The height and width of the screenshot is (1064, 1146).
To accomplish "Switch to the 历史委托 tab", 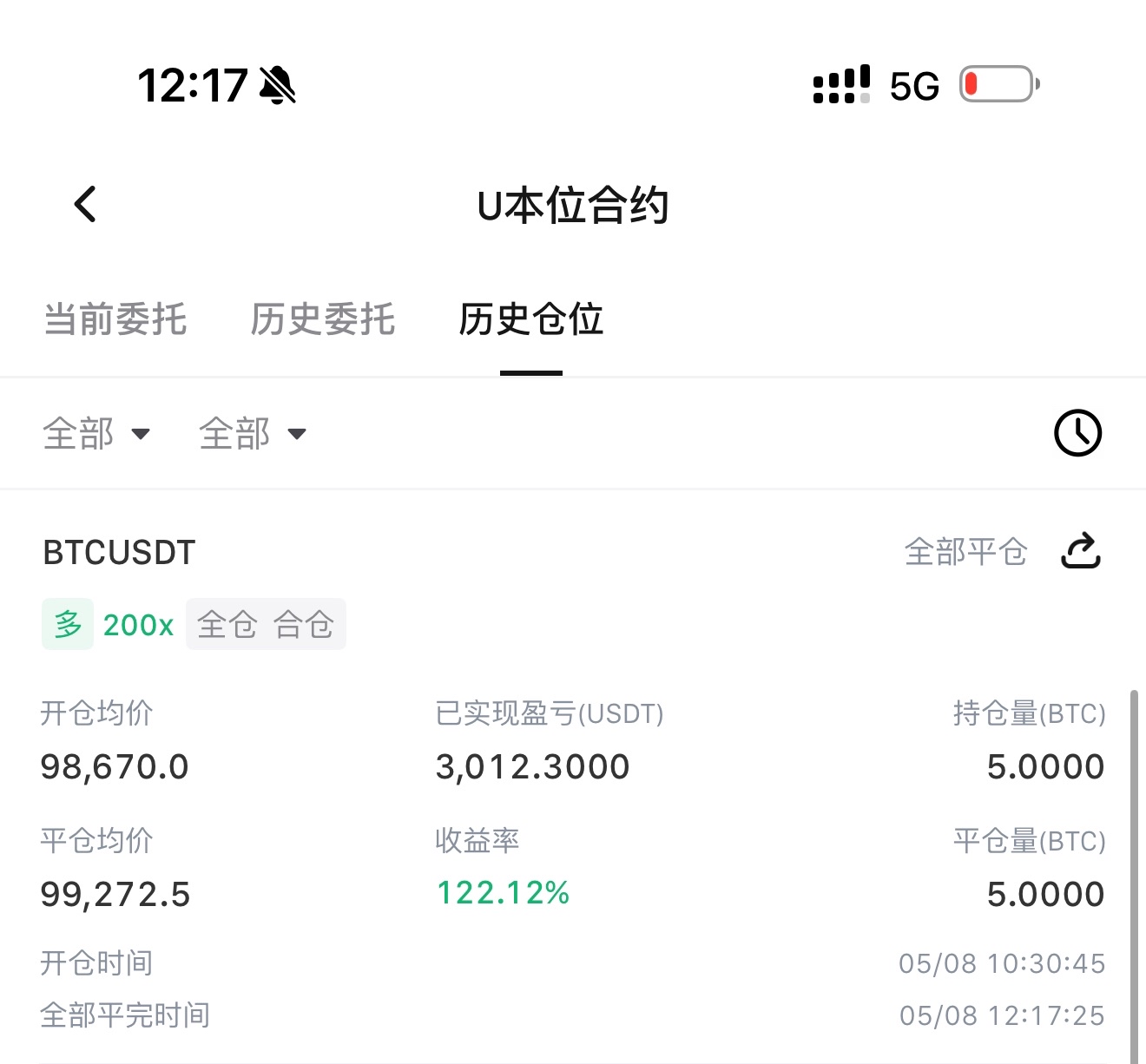I will point(323,319).
